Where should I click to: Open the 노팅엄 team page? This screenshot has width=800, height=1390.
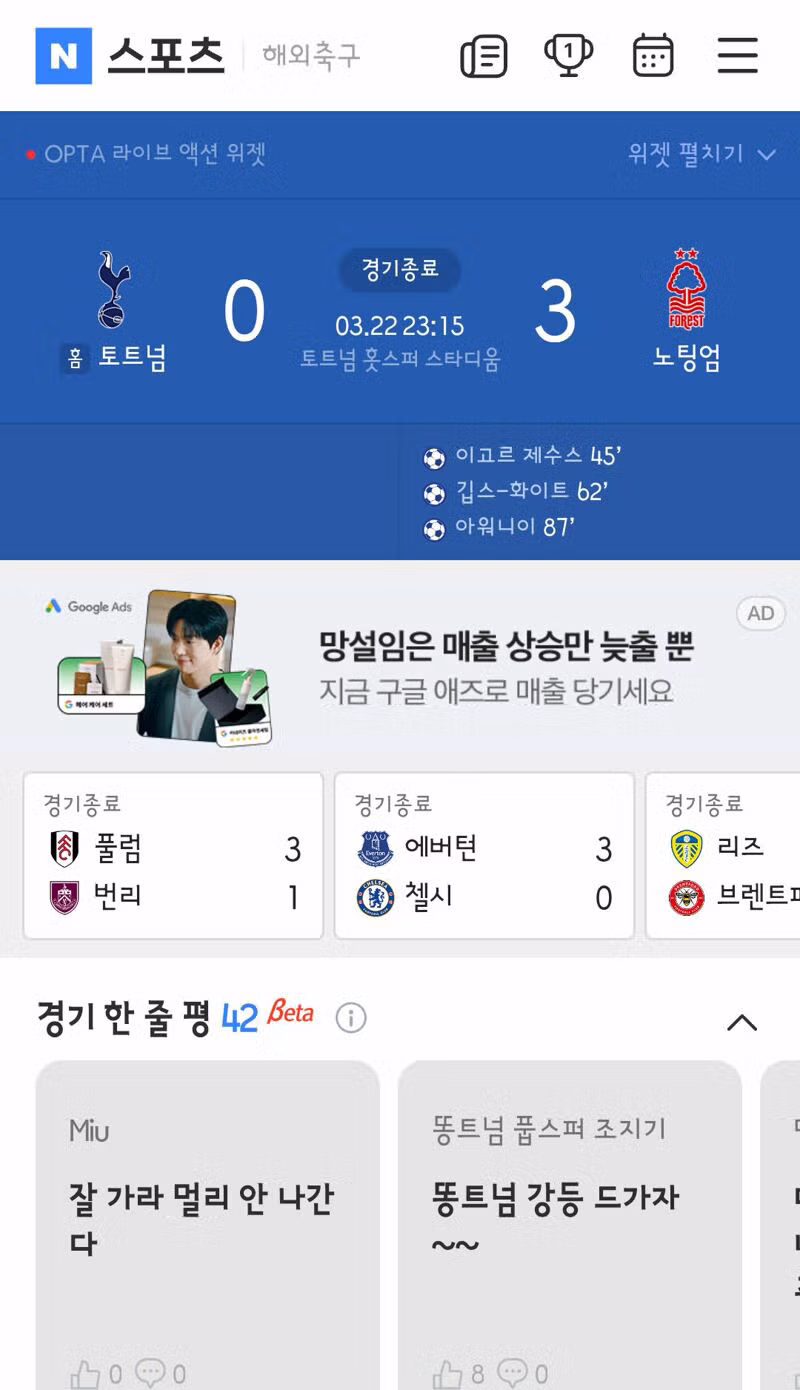686,310
